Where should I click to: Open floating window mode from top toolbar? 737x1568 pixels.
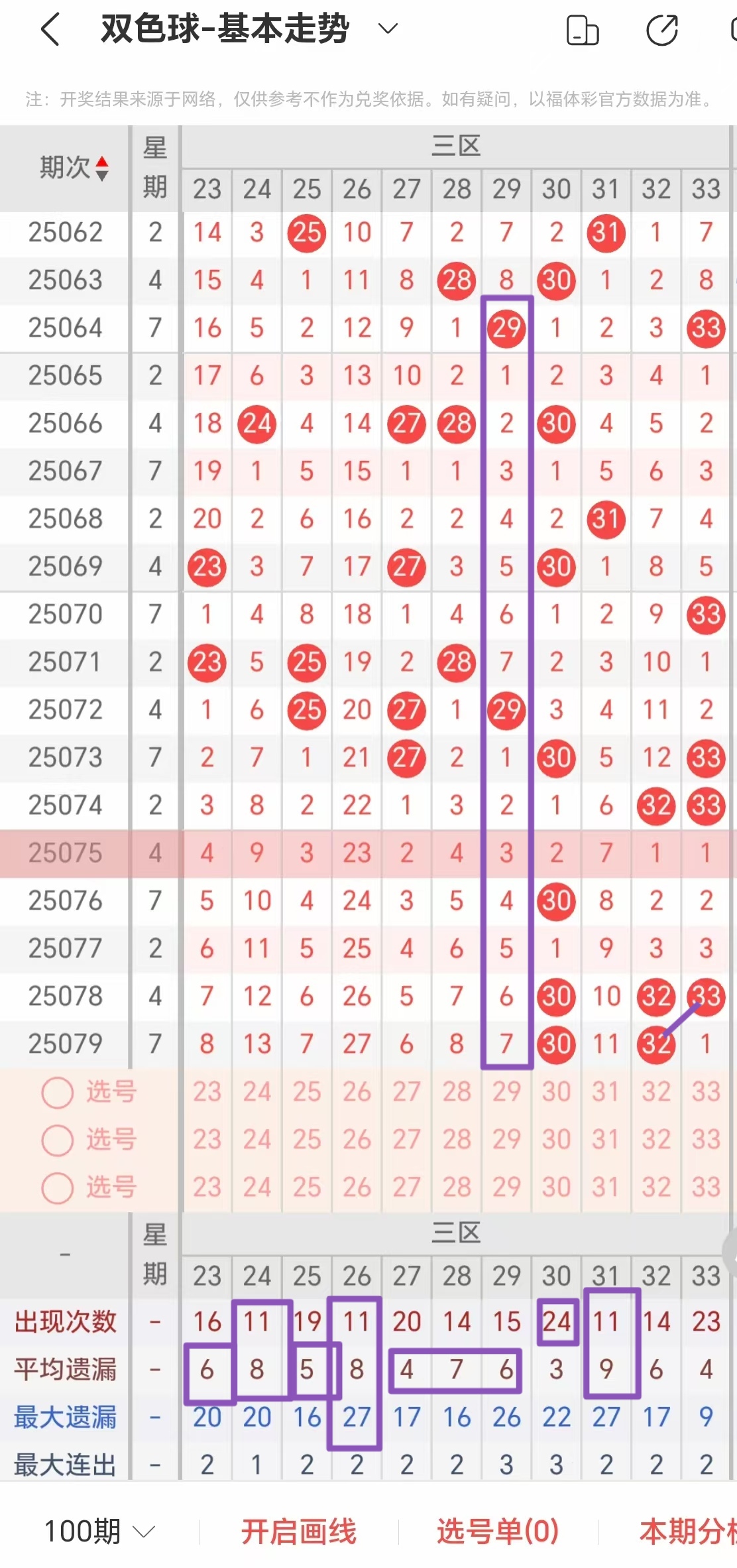583,29
